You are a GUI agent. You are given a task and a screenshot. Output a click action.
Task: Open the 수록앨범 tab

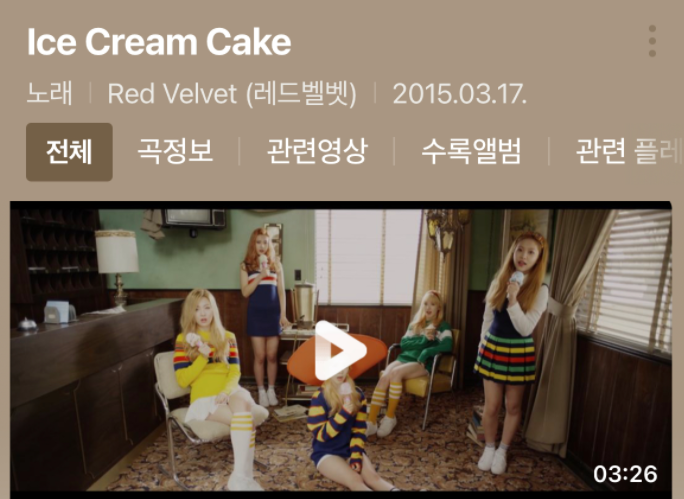tap(471, 152)
